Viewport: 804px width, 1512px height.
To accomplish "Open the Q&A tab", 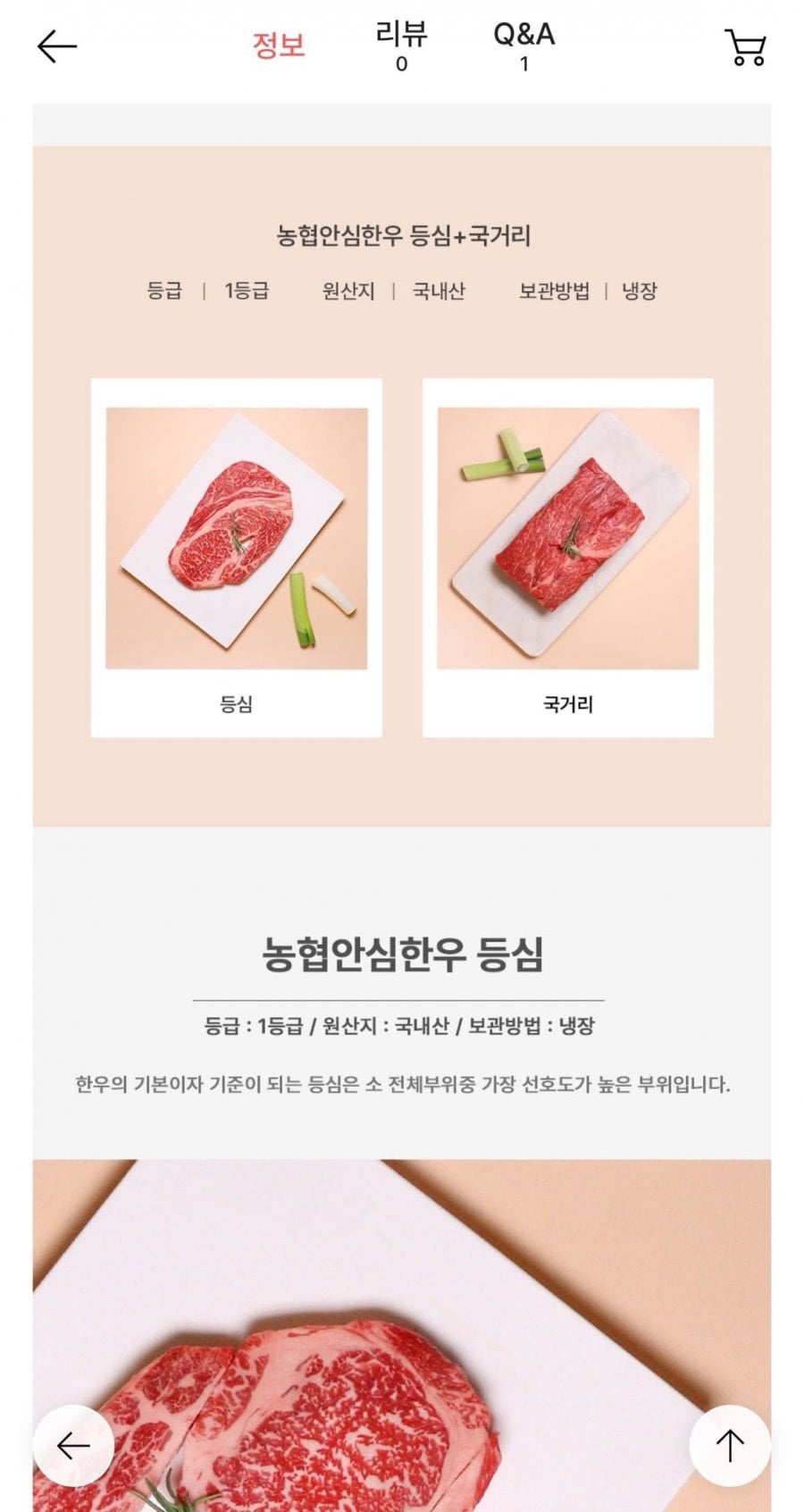I will click(x=524, y=46).
